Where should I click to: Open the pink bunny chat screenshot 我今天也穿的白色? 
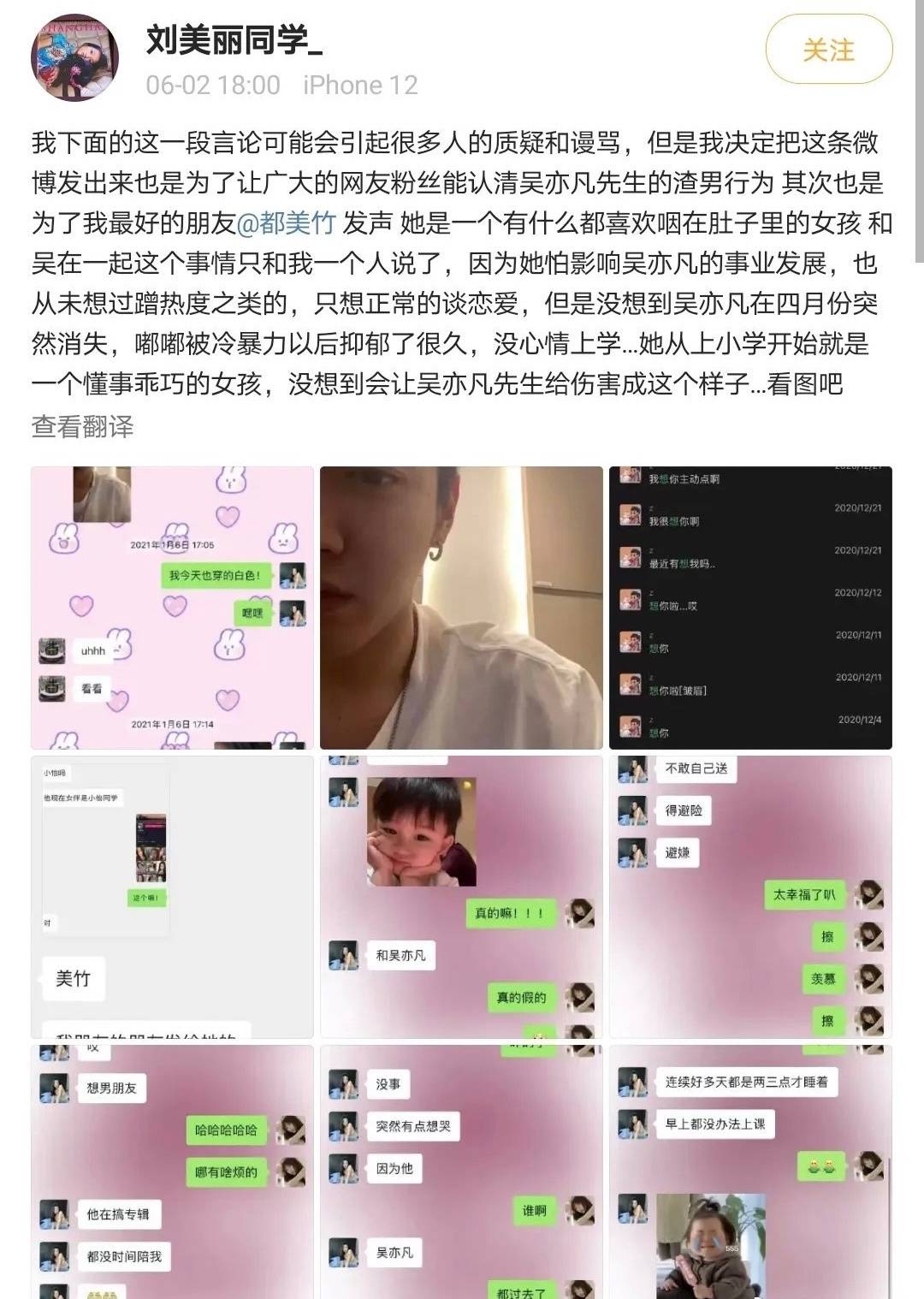click(x=172, y=608)
